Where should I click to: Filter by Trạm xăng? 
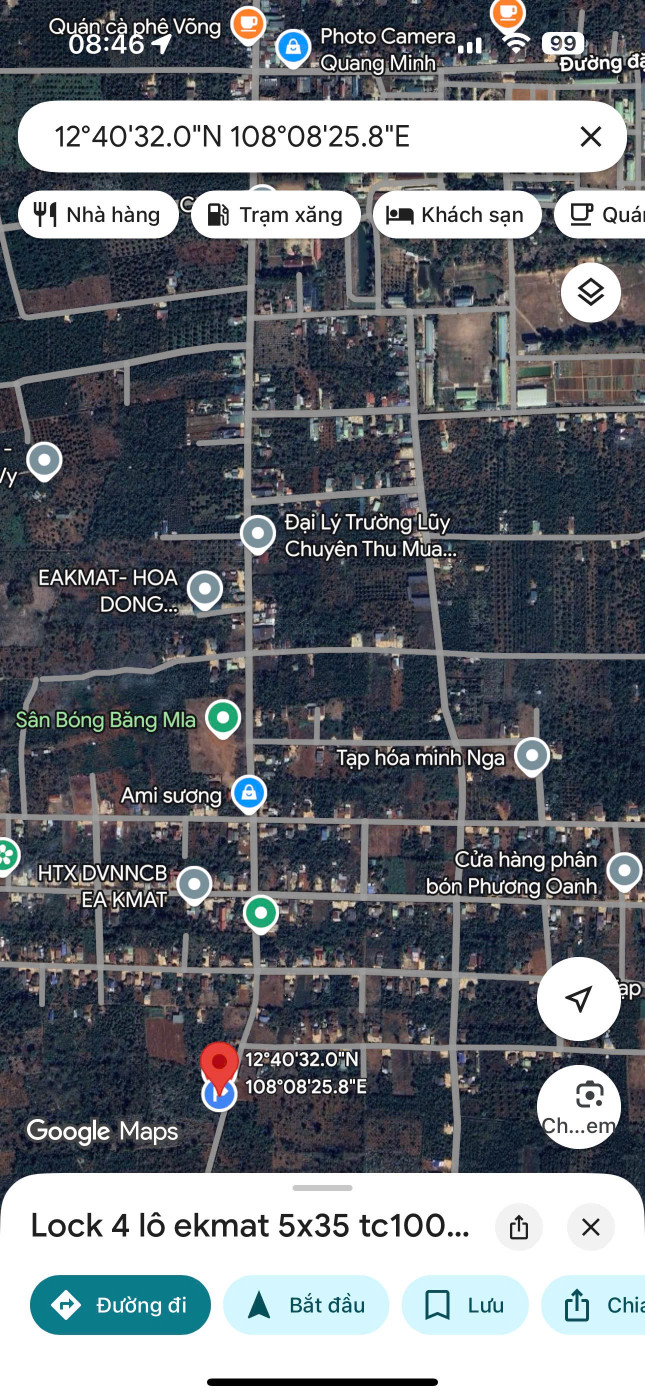[x=275, y=214]
